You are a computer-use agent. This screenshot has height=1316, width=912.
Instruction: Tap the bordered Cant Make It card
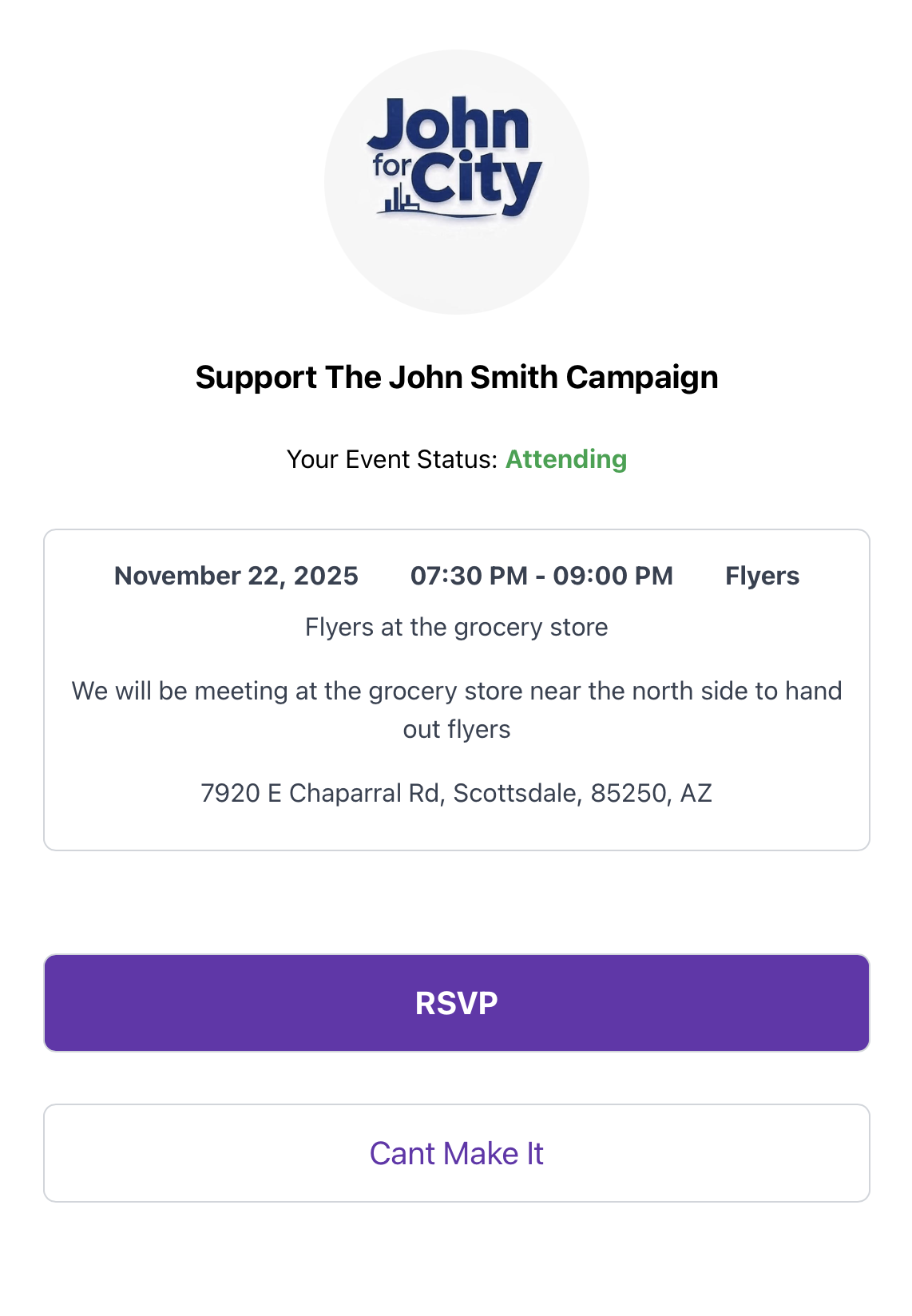(x=455, y=1152)
